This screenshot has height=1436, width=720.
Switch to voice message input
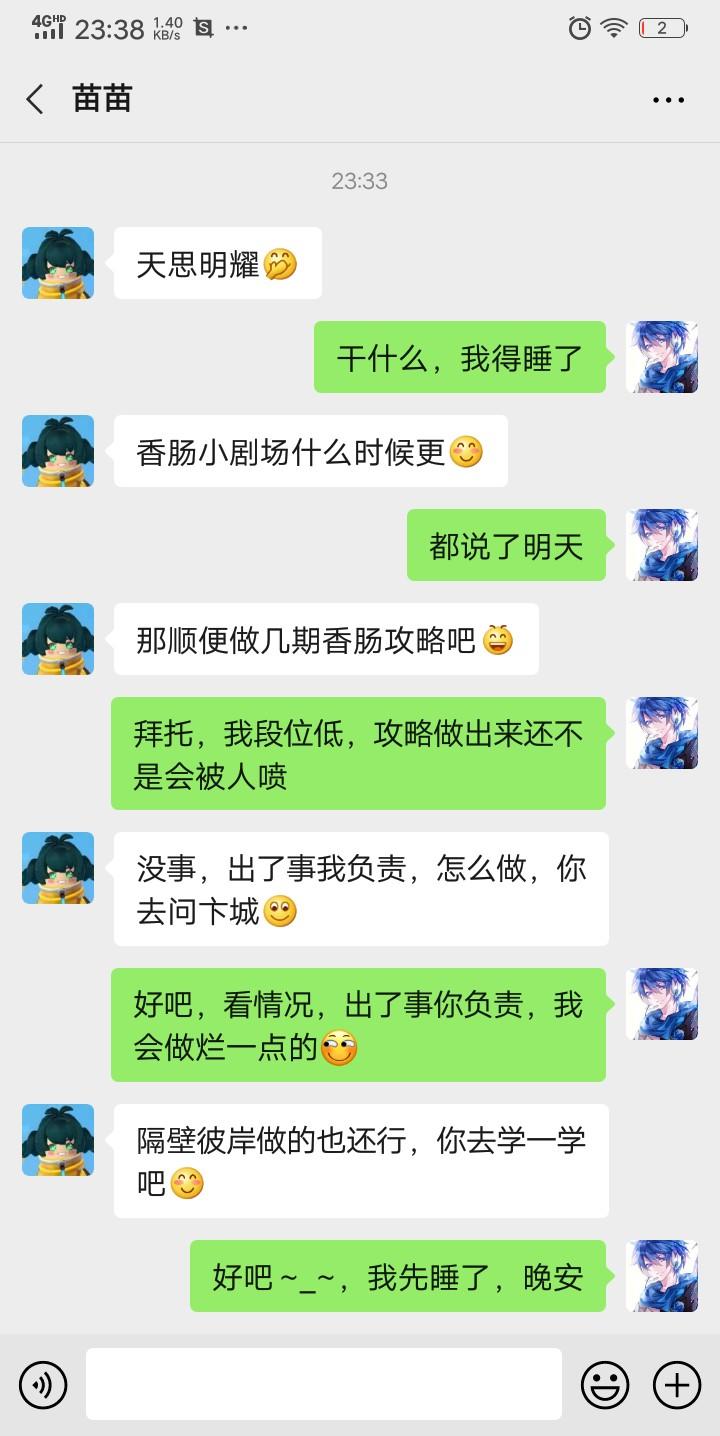click(43, 1385)
